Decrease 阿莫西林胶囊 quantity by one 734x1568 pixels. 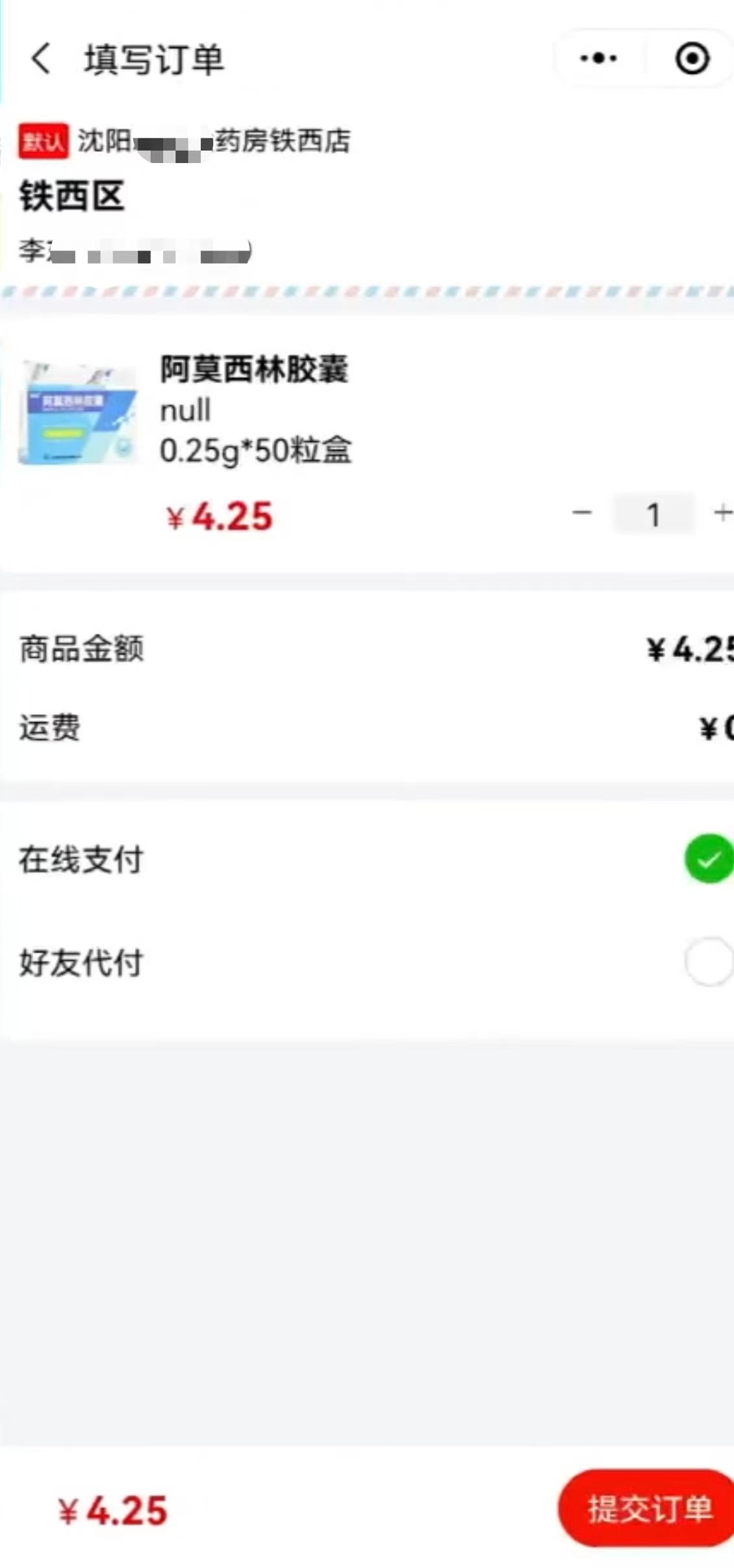click(x=582, y=513)
